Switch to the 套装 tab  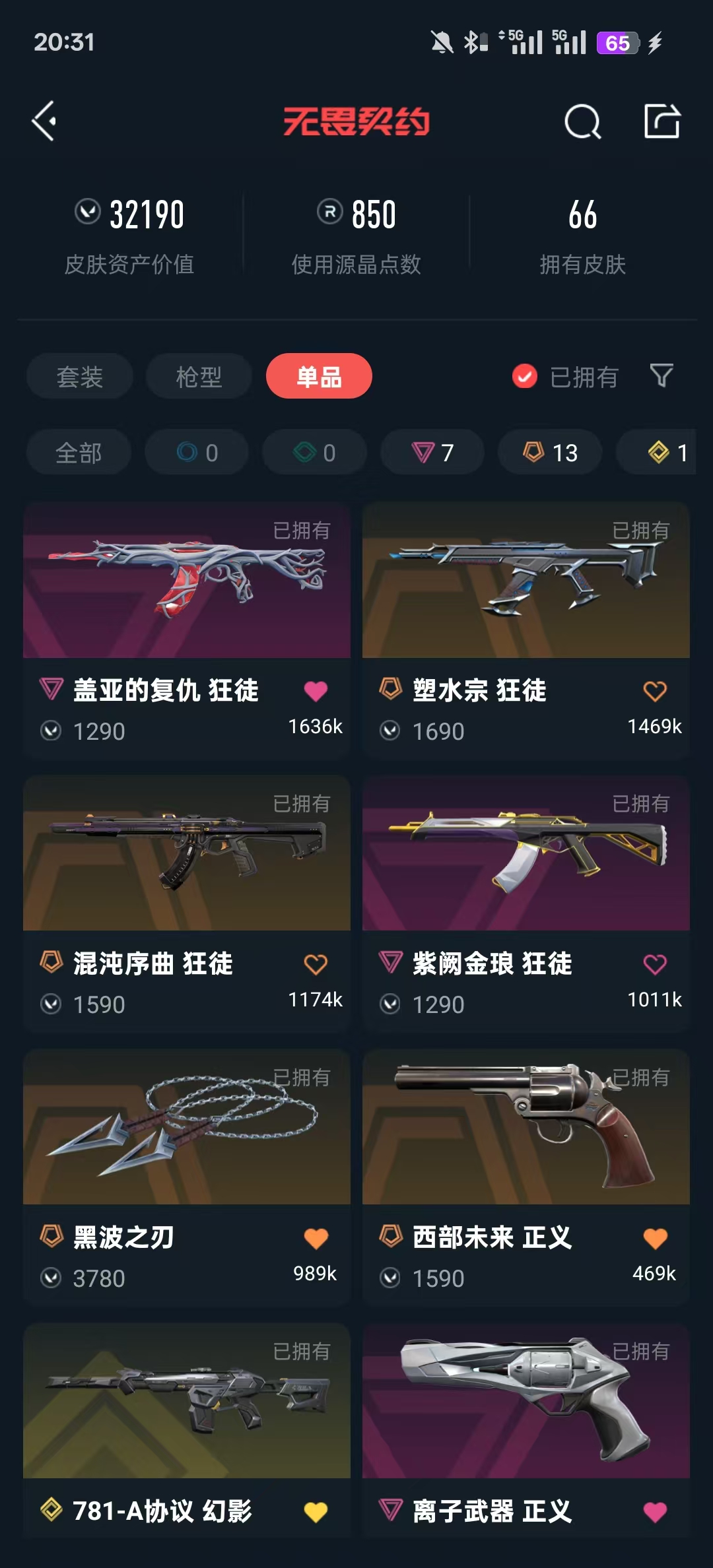(x=80, y=377)
